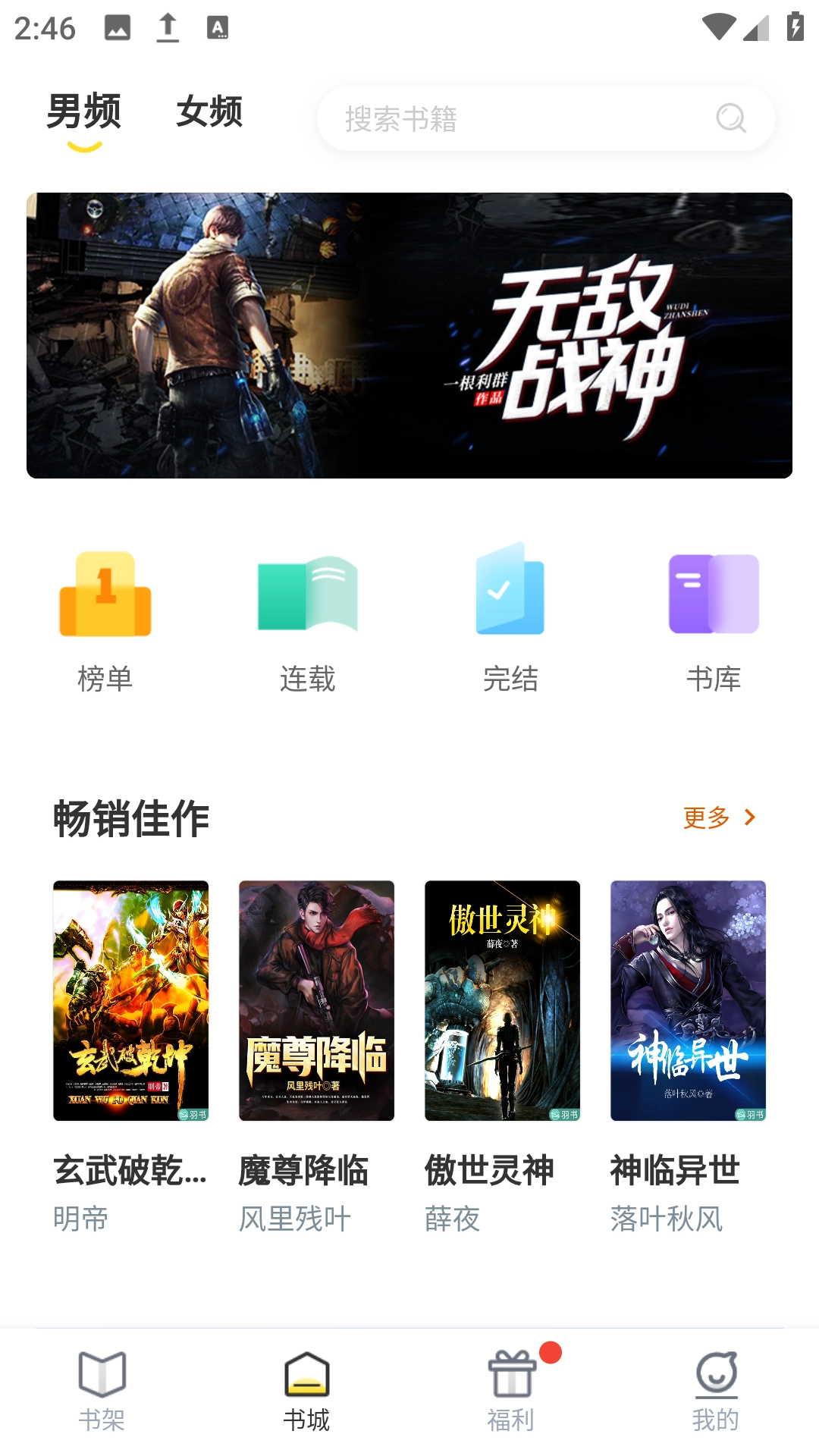The height and width of the screenshot is (1456, 819).
Task: Switch to the 女频 tab
Action: tap(209, 112)
